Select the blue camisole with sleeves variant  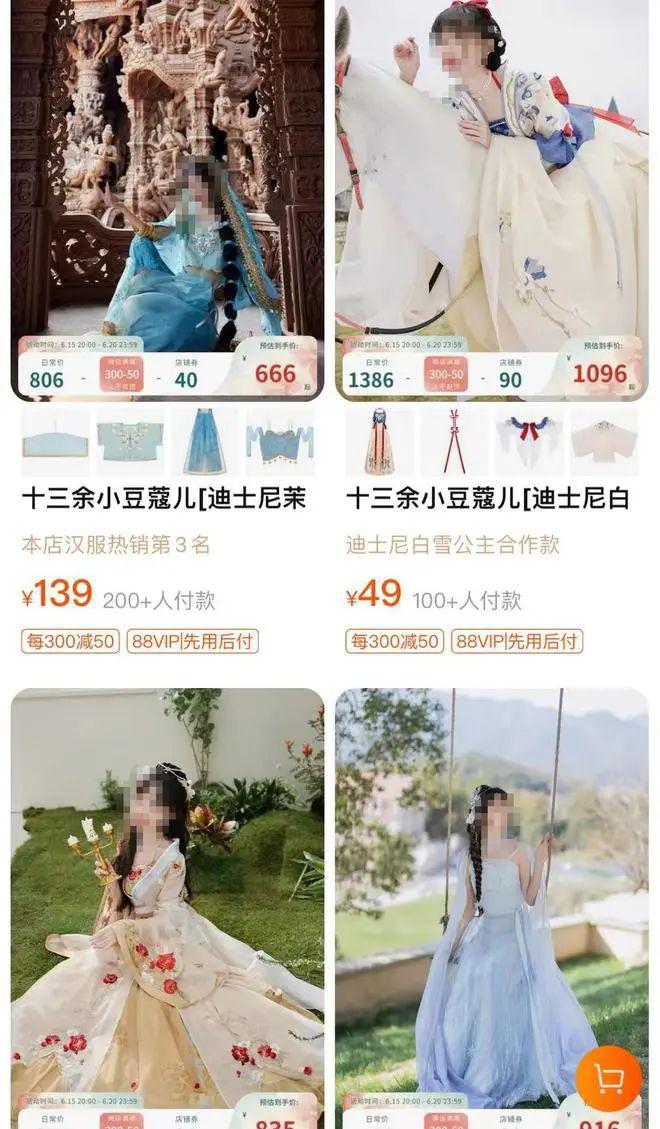280,441
